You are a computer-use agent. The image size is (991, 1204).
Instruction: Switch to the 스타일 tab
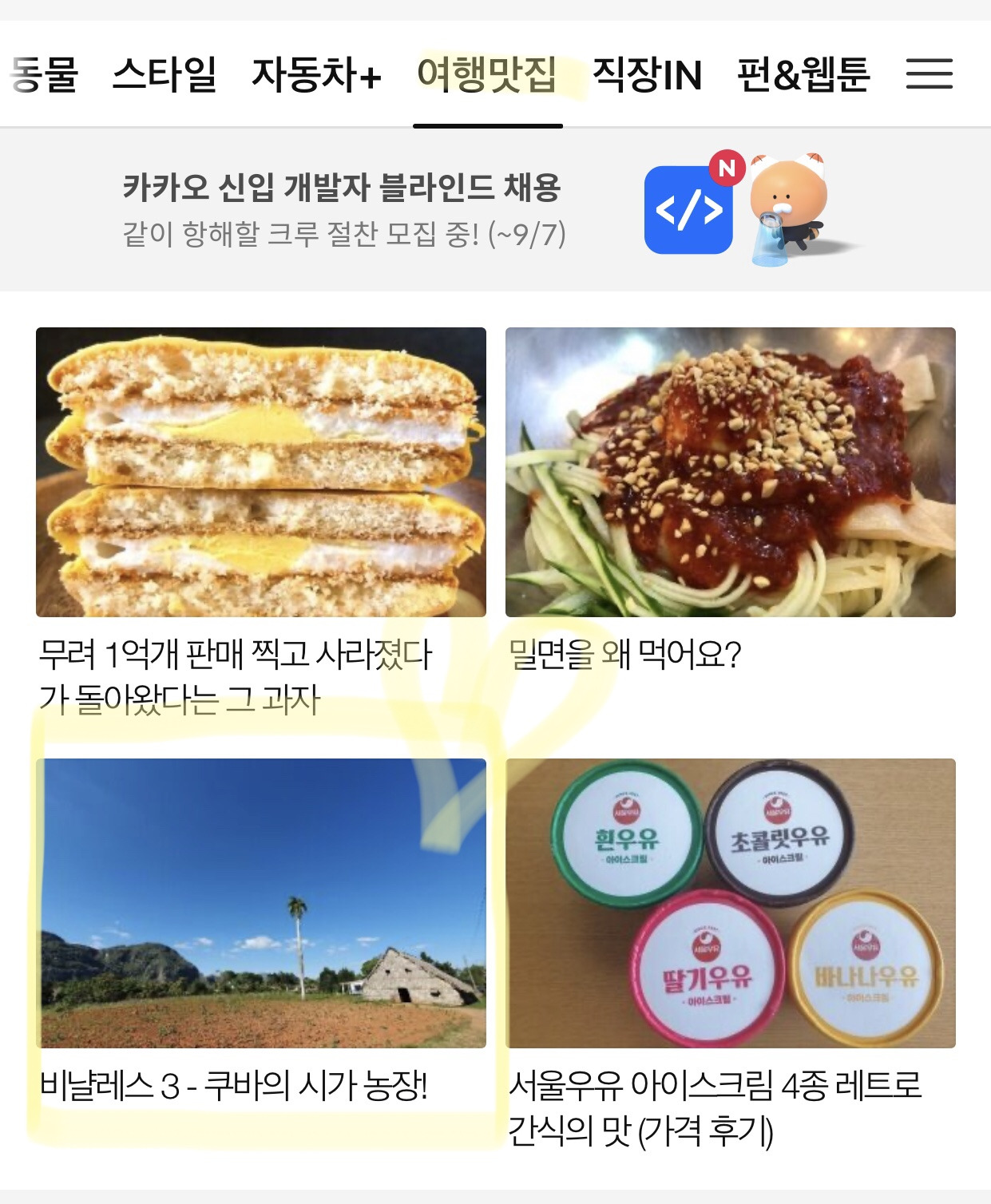pos(165,75)
